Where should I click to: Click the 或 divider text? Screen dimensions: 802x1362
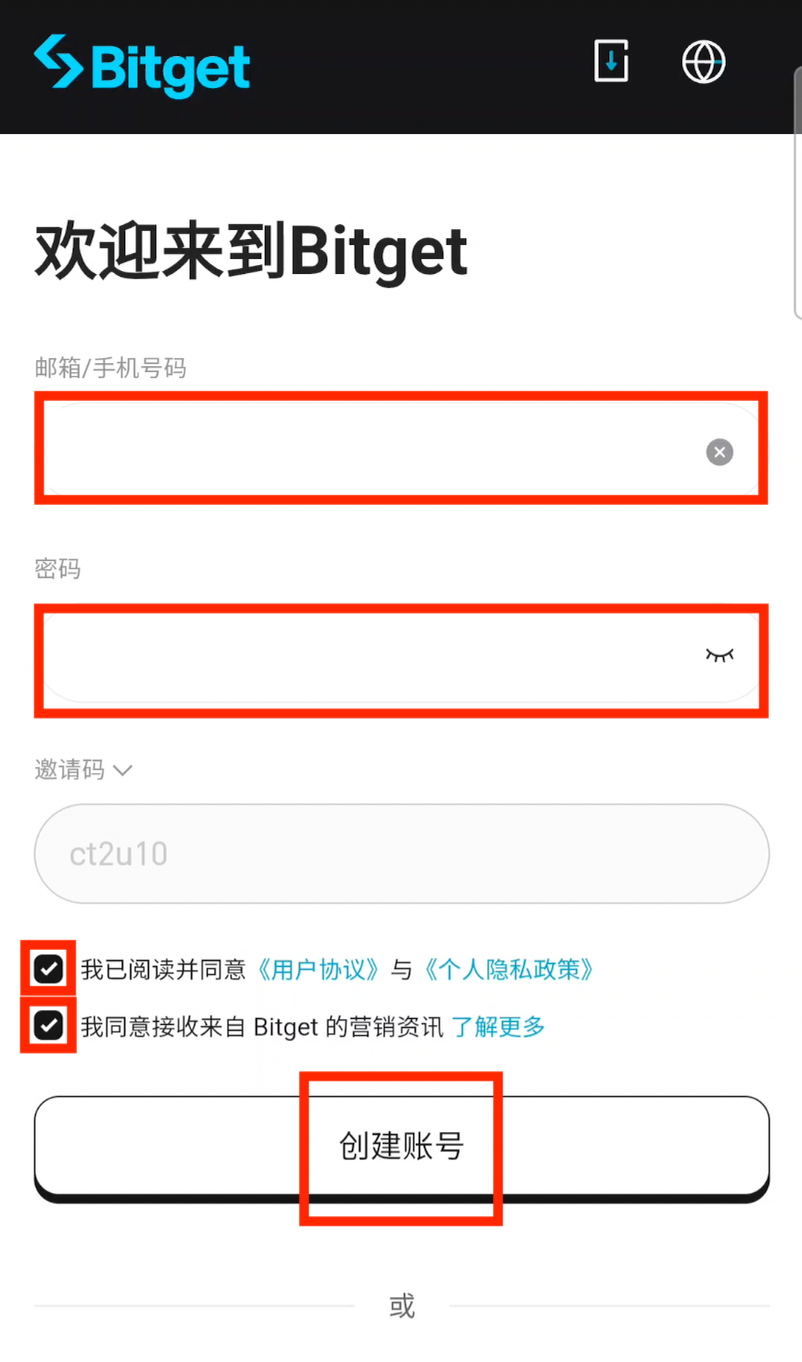click(403, 1307)
